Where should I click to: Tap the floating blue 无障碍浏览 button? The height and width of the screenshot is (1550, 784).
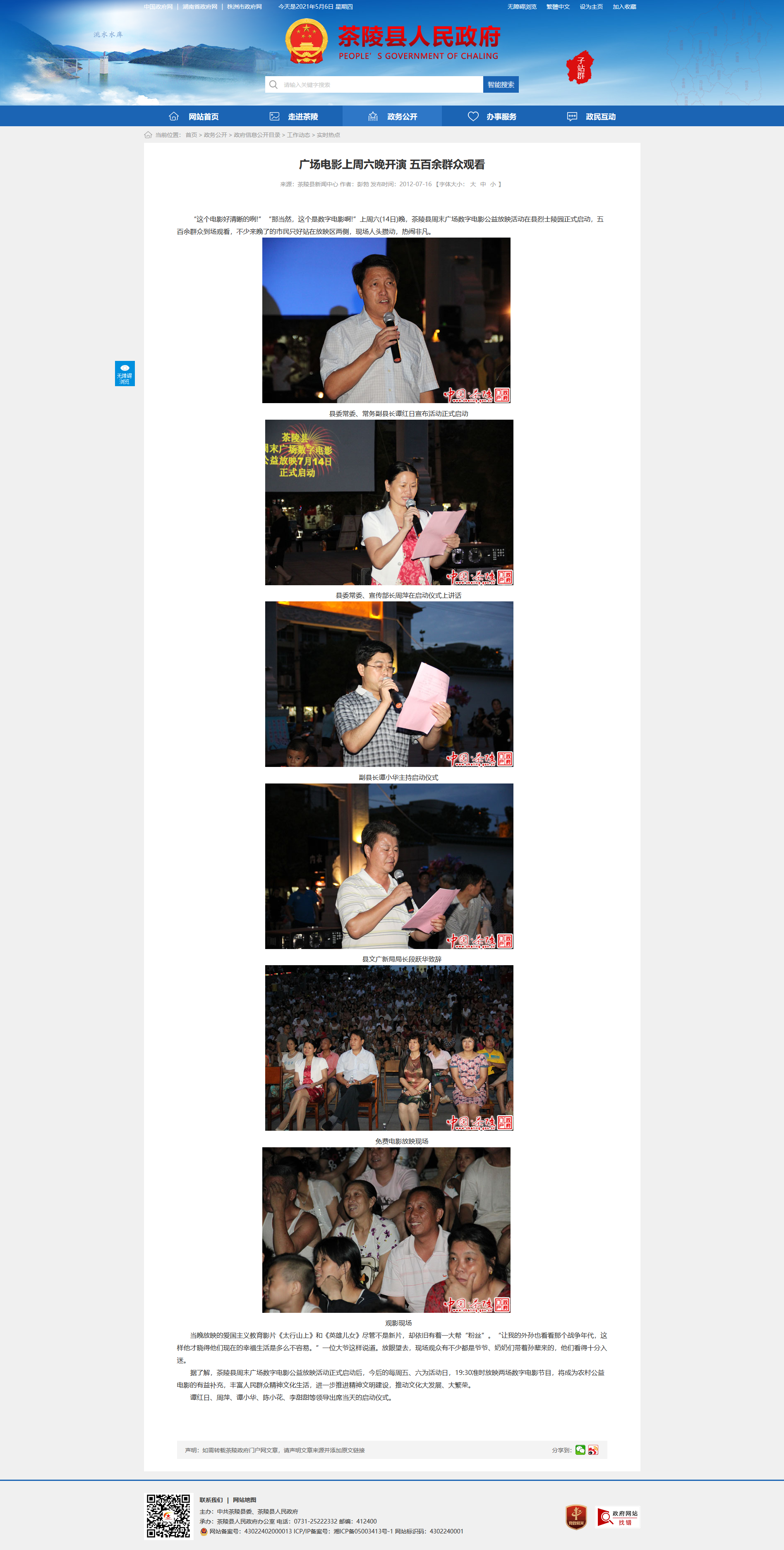point(125,374)
